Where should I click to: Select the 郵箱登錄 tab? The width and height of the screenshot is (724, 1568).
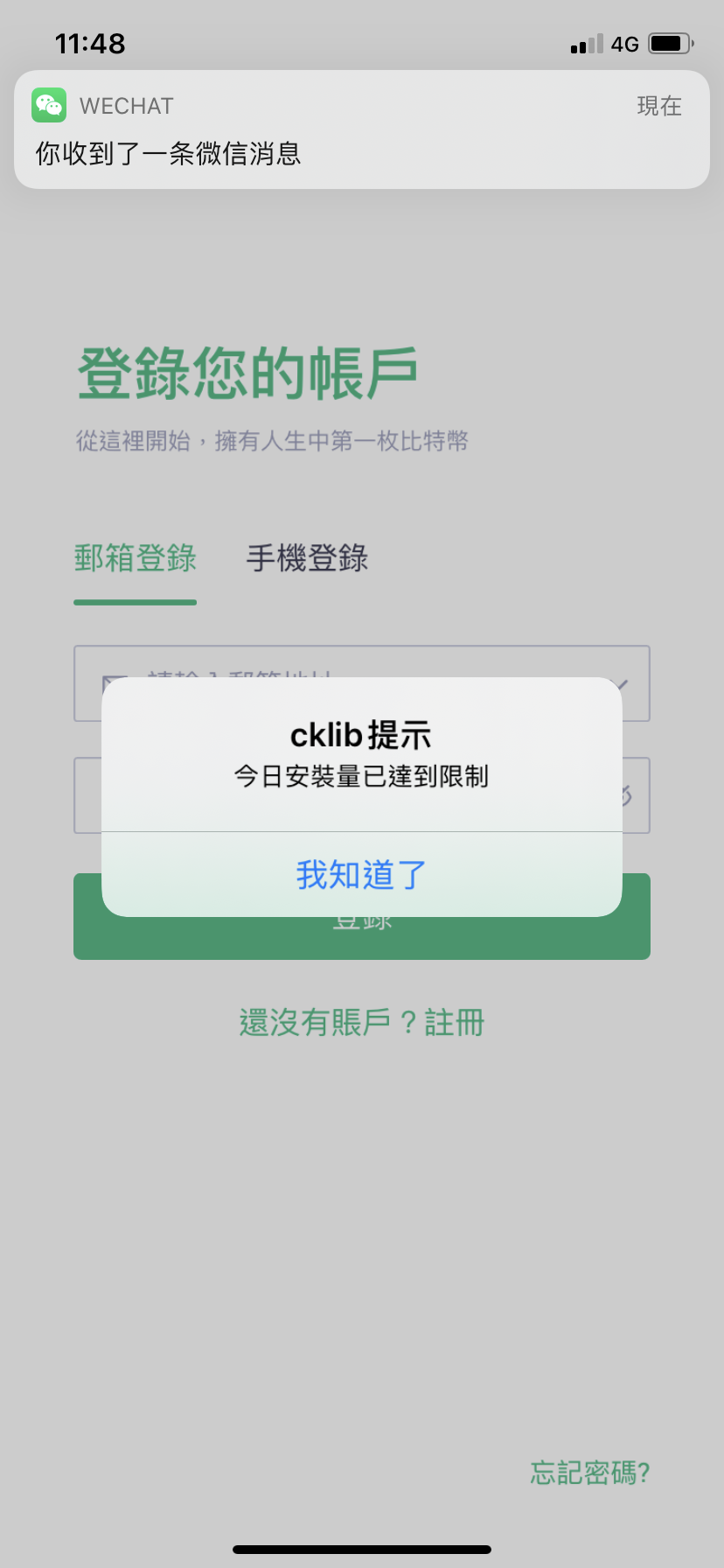point(136,558)
